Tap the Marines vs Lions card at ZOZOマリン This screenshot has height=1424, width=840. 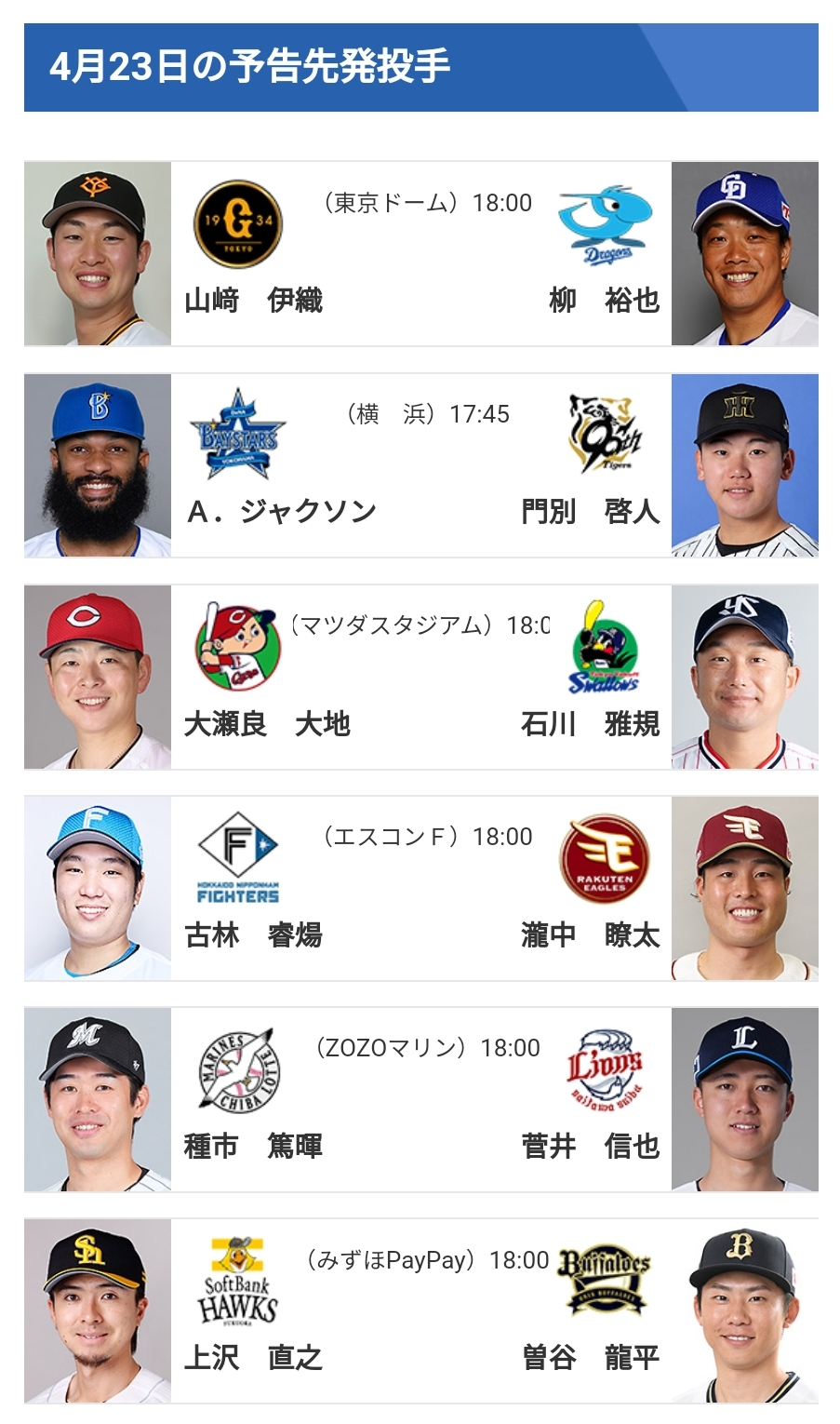(420, 1099)
